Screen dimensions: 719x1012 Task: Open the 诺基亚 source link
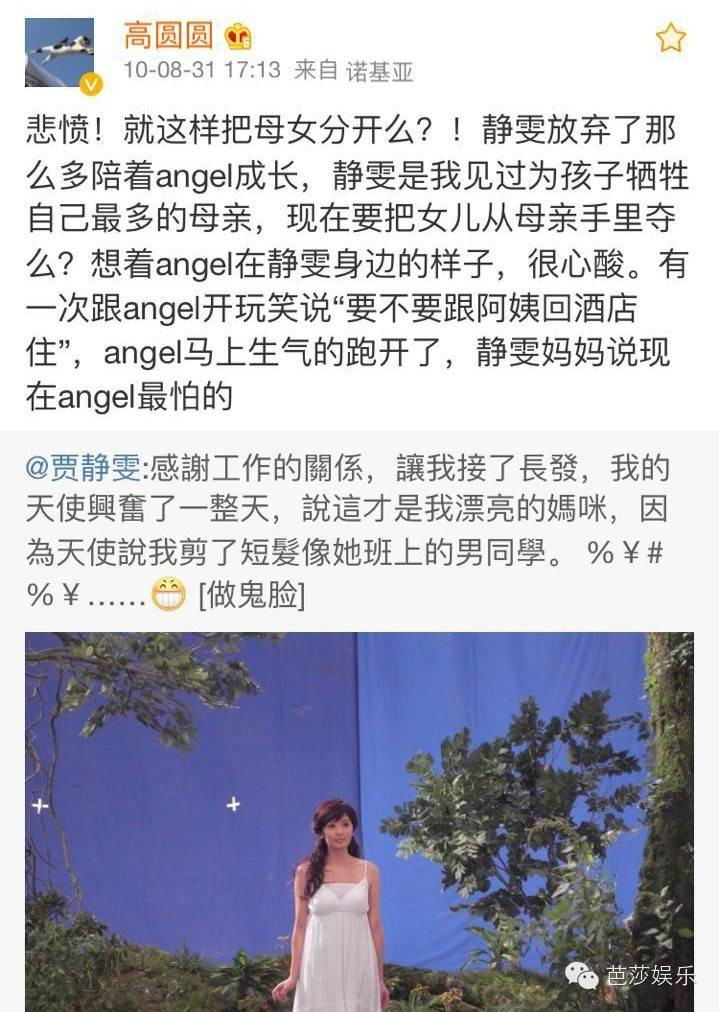(x=379, y=71)
